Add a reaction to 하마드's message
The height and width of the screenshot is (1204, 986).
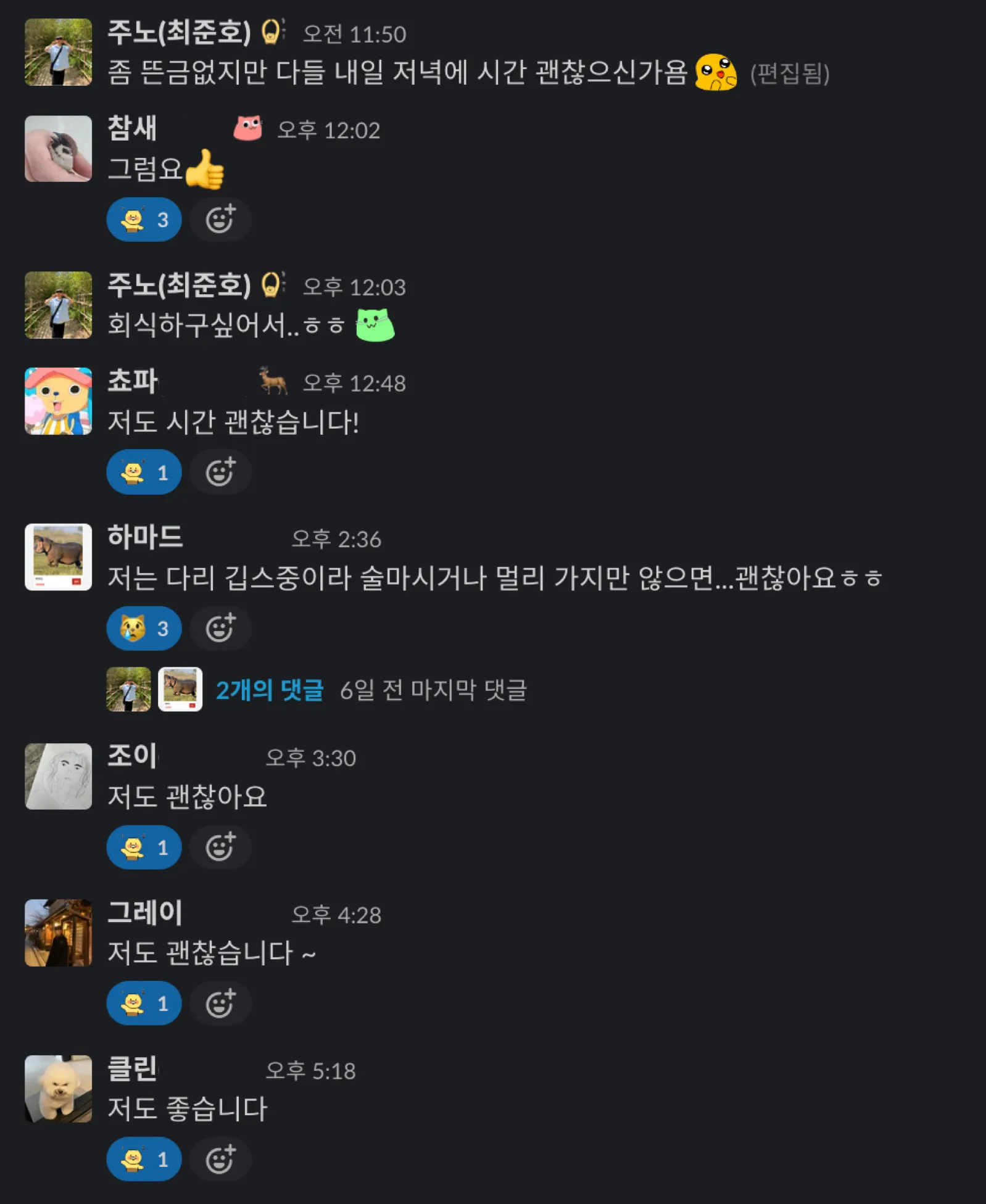220,629
